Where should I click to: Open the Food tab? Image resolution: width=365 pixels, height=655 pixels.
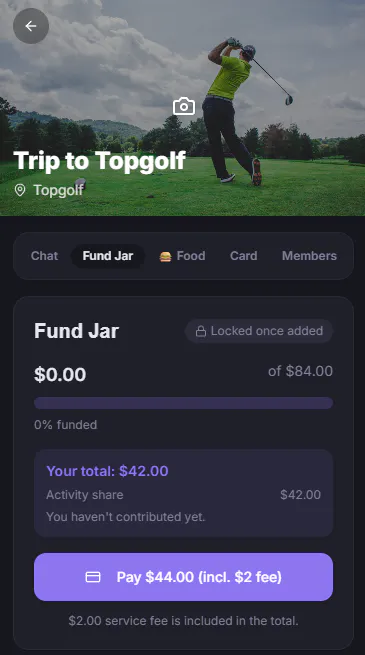182,256
